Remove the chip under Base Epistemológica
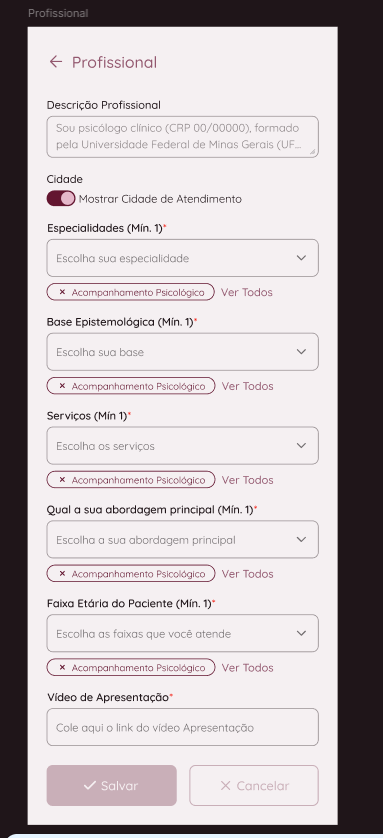383x838 pixels. pos(62,386)
